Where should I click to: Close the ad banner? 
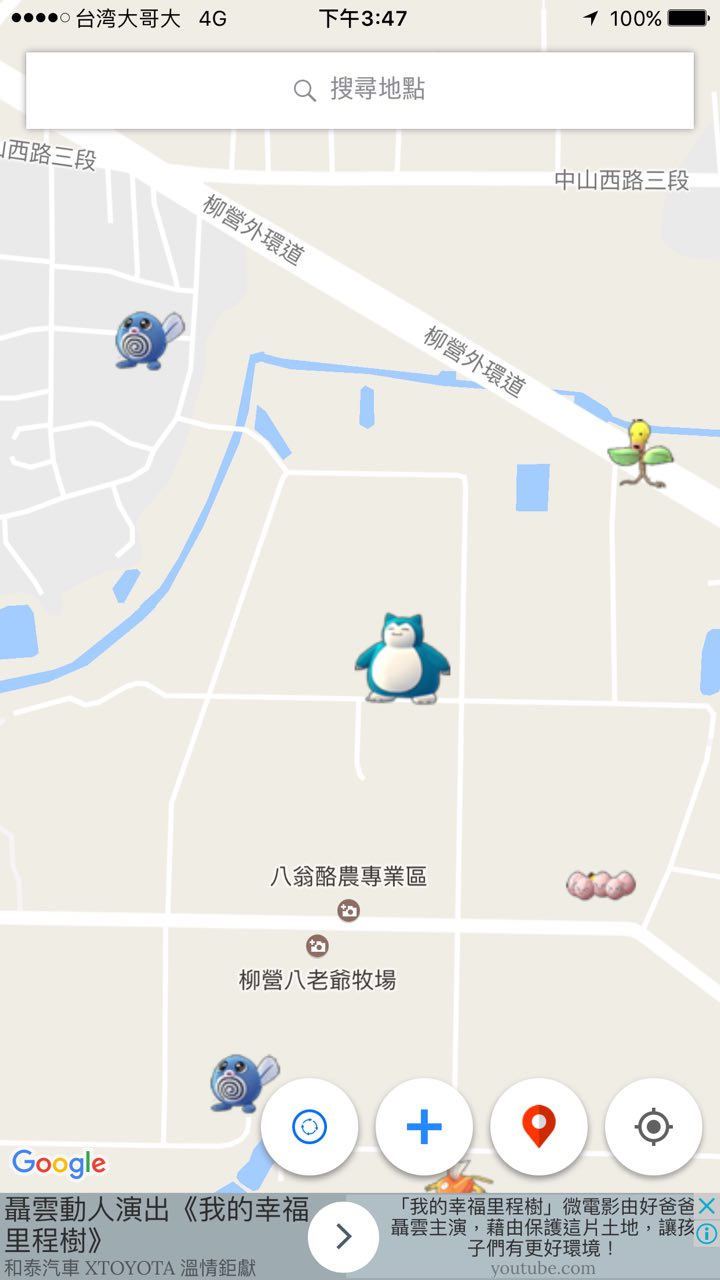[x=706, y=1206]
